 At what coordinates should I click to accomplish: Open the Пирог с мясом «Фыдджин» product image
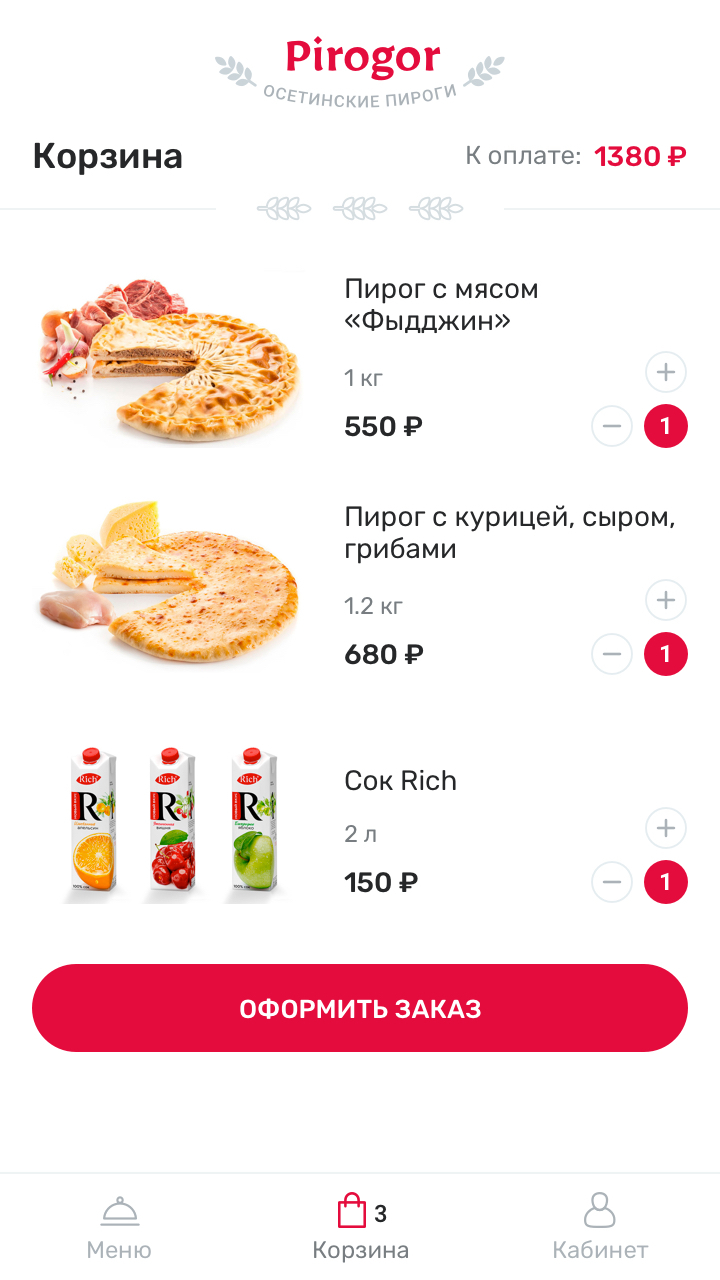point(170,360)
